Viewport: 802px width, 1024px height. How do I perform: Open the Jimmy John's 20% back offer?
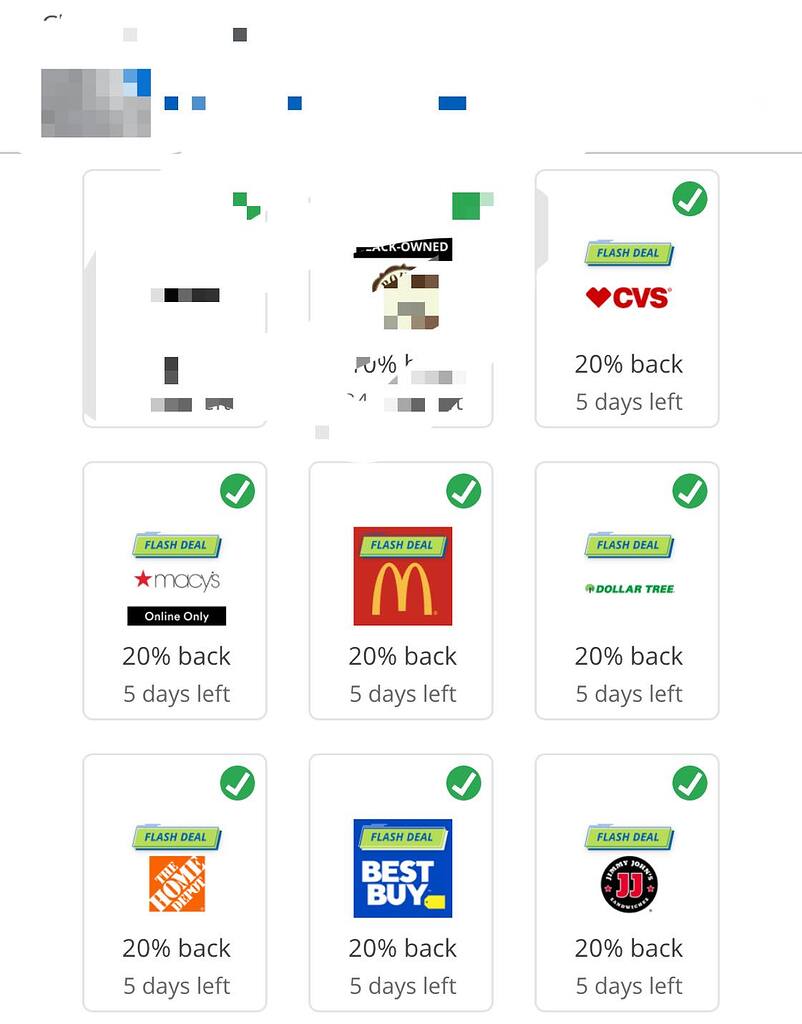pos(627,884)
